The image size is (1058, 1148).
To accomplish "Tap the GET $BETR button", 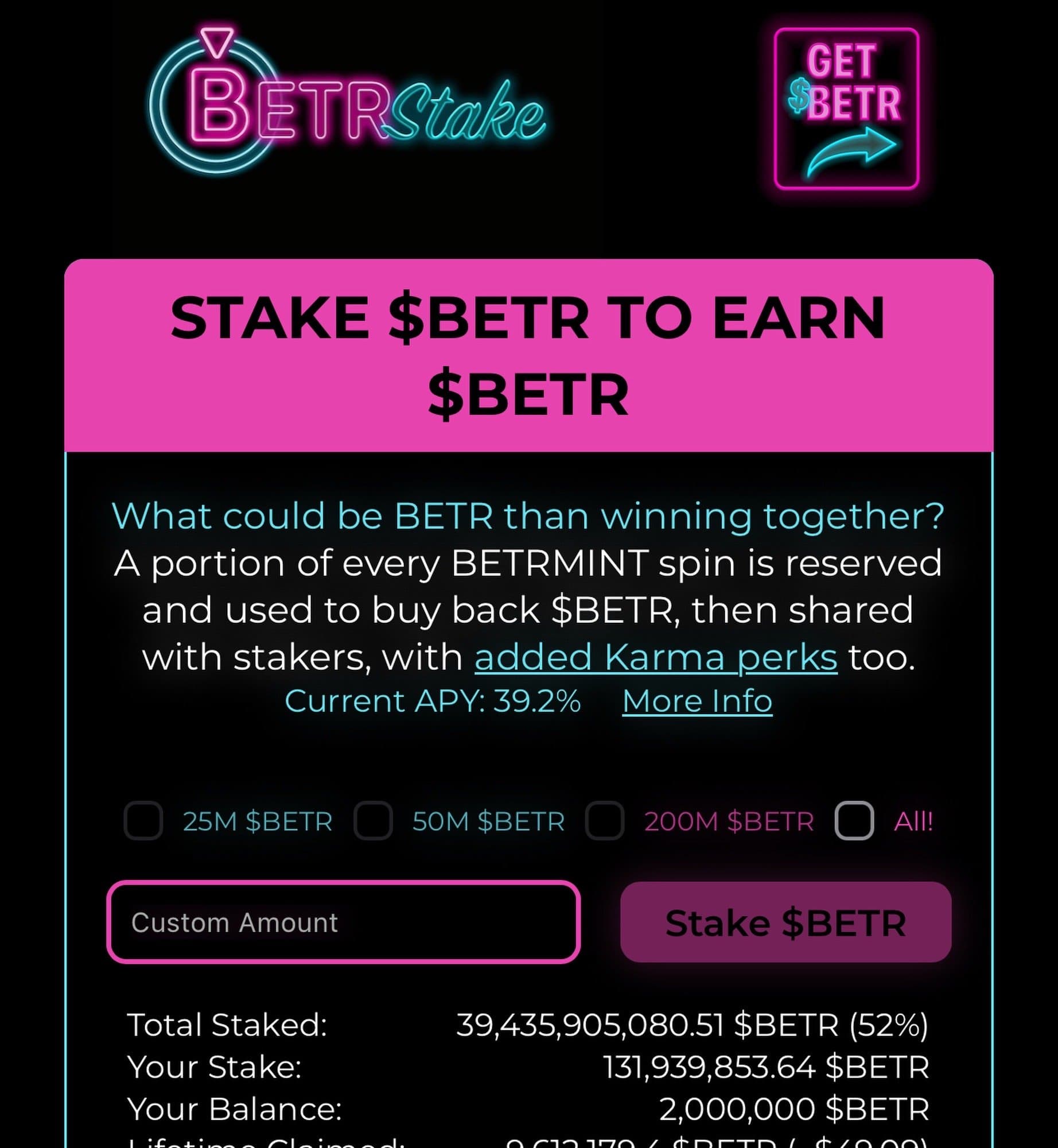I will (846, 108).
